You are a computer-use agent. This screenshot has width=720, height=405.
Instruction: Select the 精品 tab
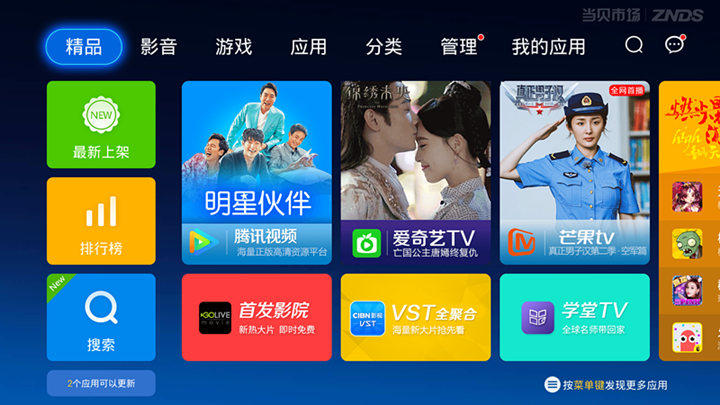(x=83, y=46)
